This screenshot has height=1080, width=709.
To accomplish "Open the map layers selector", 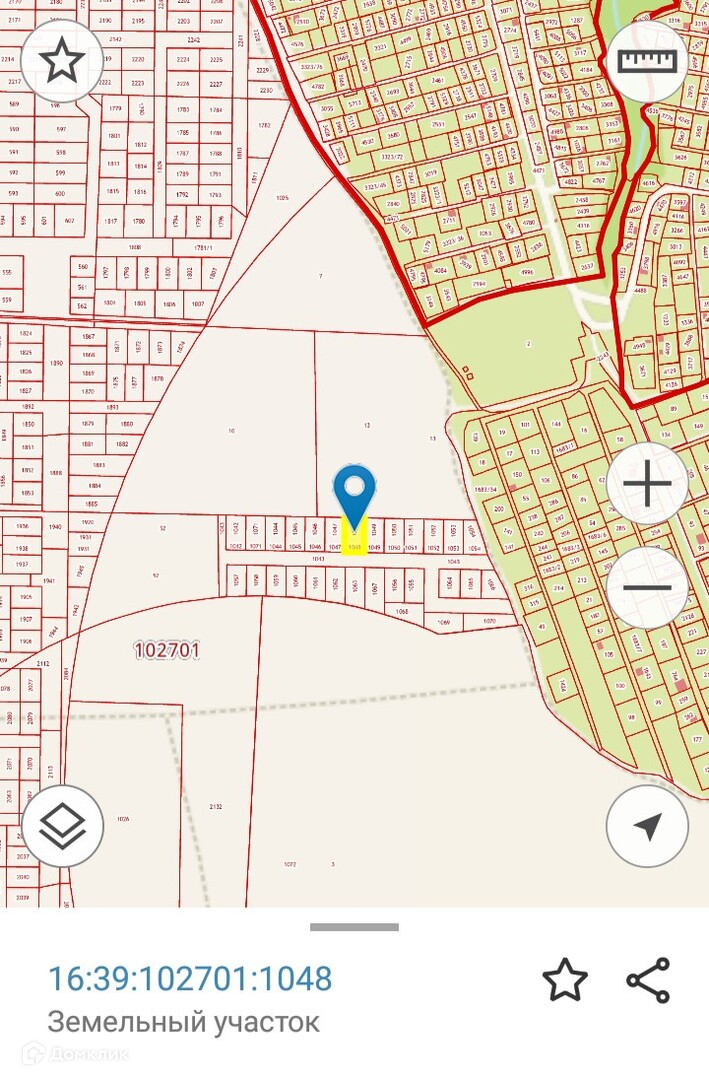I will [x=62, y=826].
